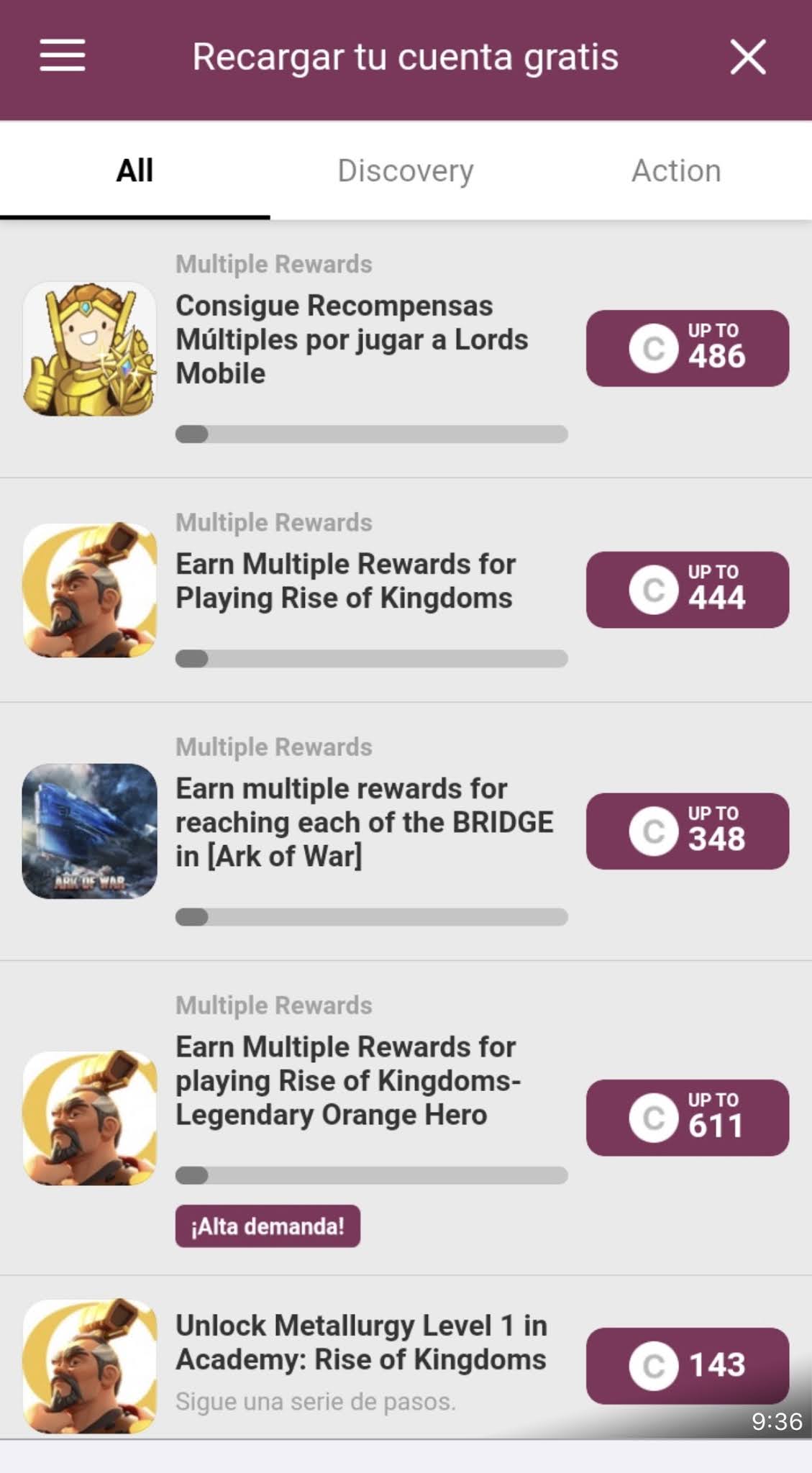The height and width of the screenshot is (1473, 812).
Task: Tap the UP TO 486 coins button
Action: 687,348
